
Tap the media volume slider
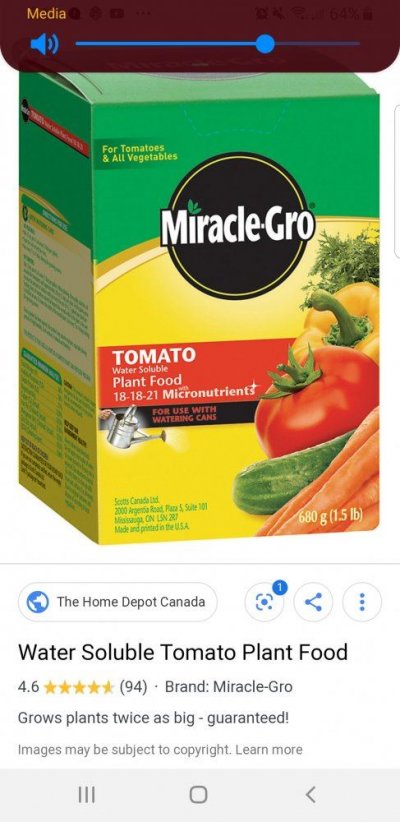[218, 44]
